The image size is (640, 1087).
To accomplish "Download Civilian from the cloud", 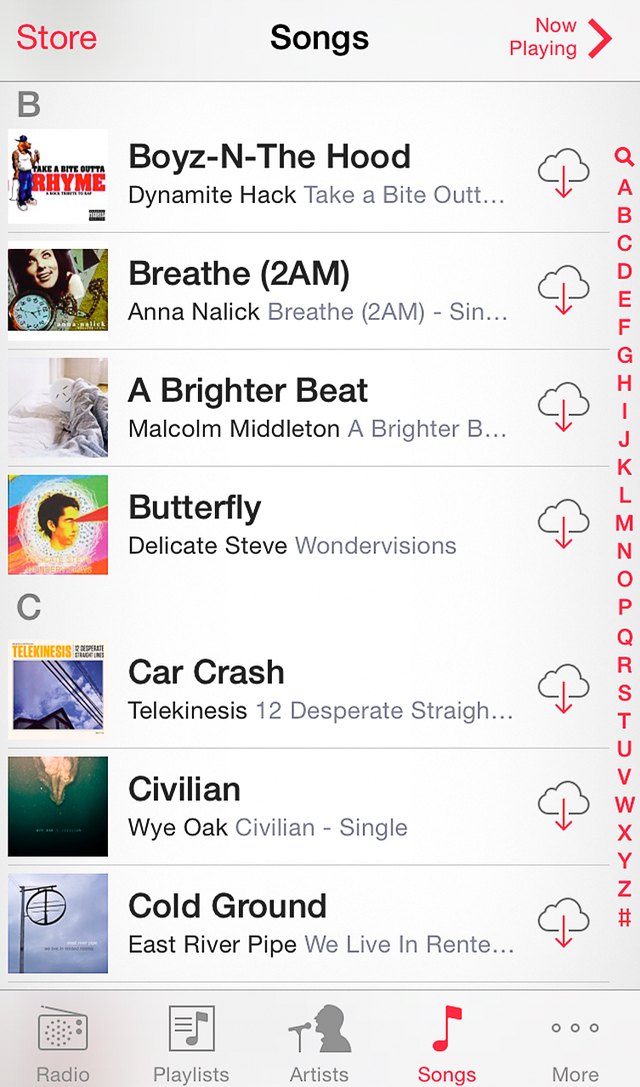I will [x=563, y=807].
